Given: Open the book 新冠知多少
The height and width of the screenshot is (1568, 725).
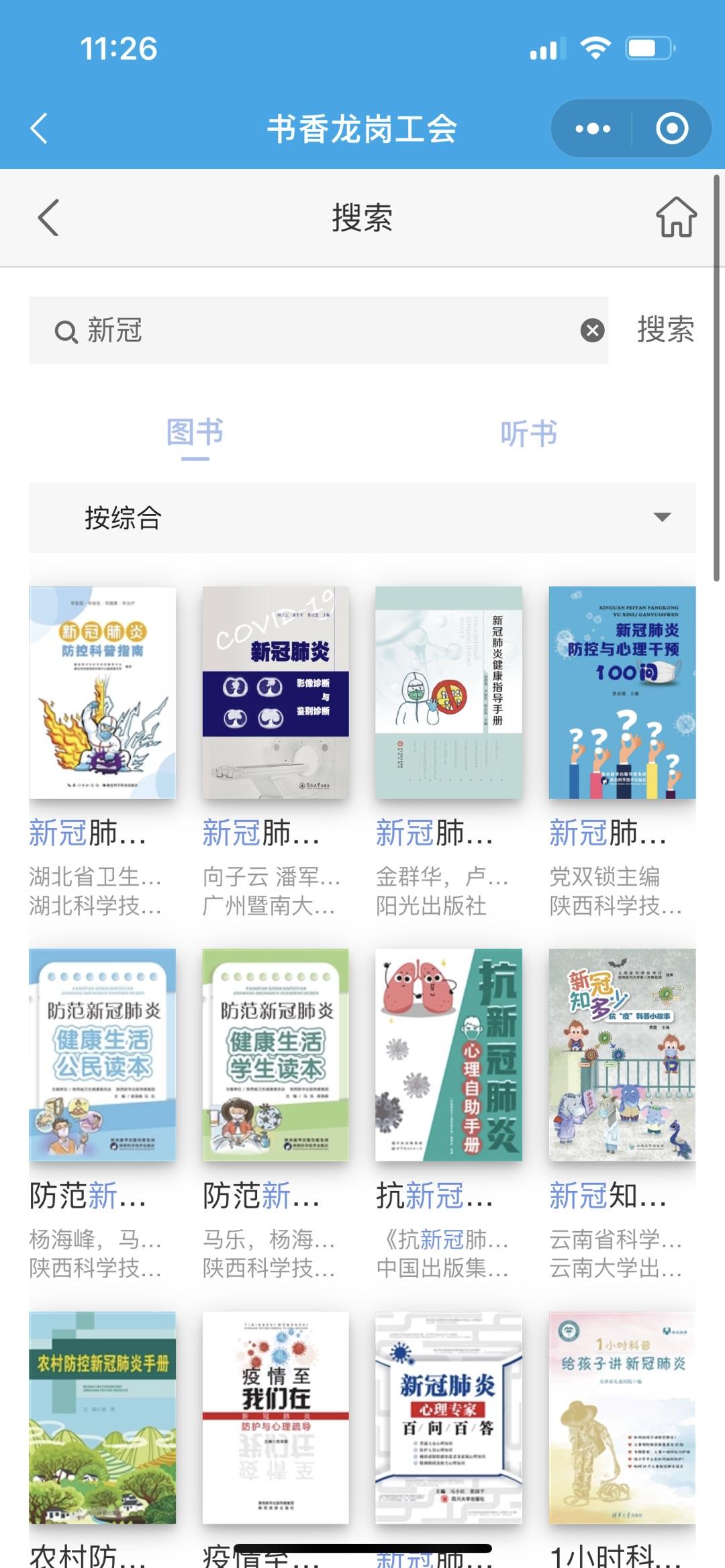Looking at the screenshot, I should tap(622, 1055).
